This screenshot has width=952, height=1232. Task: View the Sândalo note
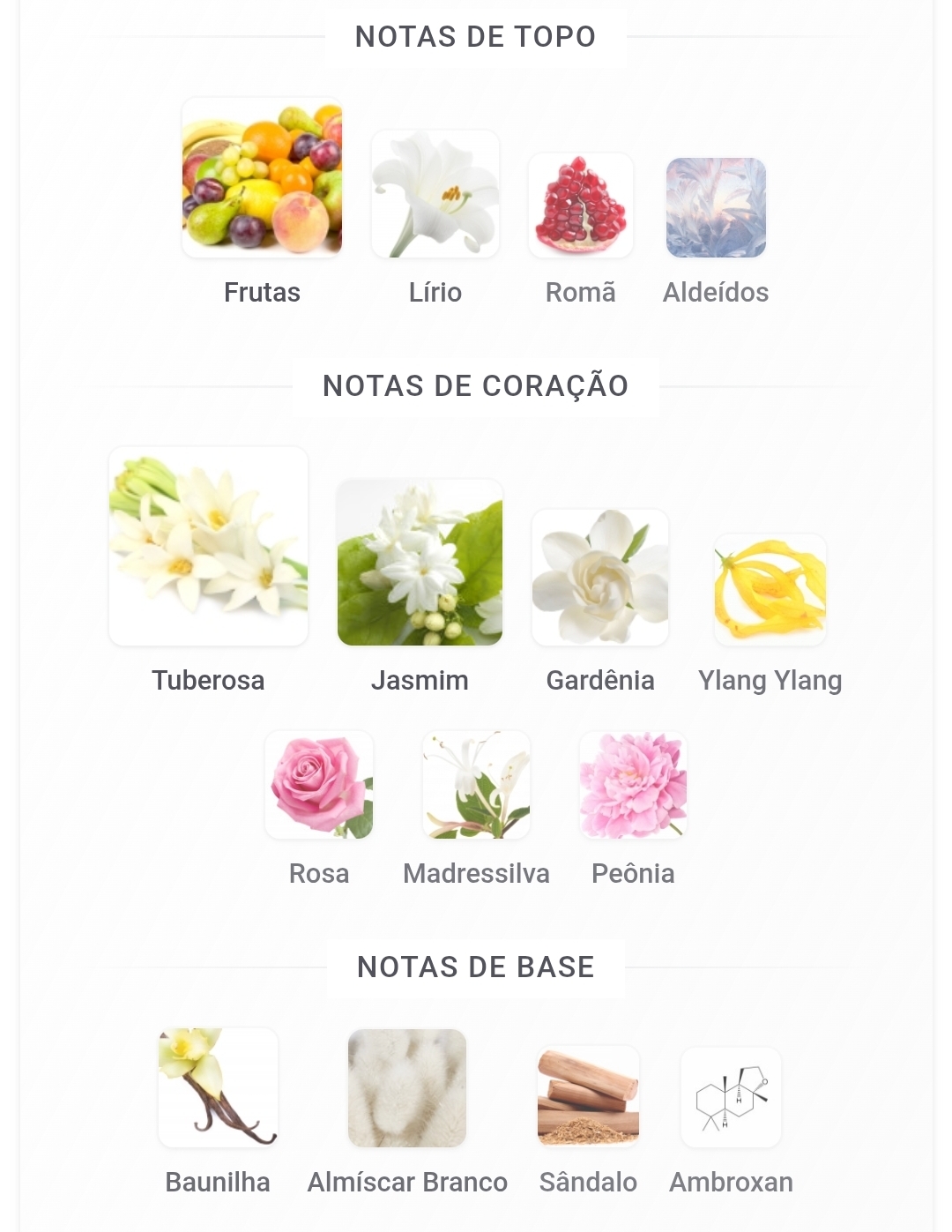coord(588,1096)
